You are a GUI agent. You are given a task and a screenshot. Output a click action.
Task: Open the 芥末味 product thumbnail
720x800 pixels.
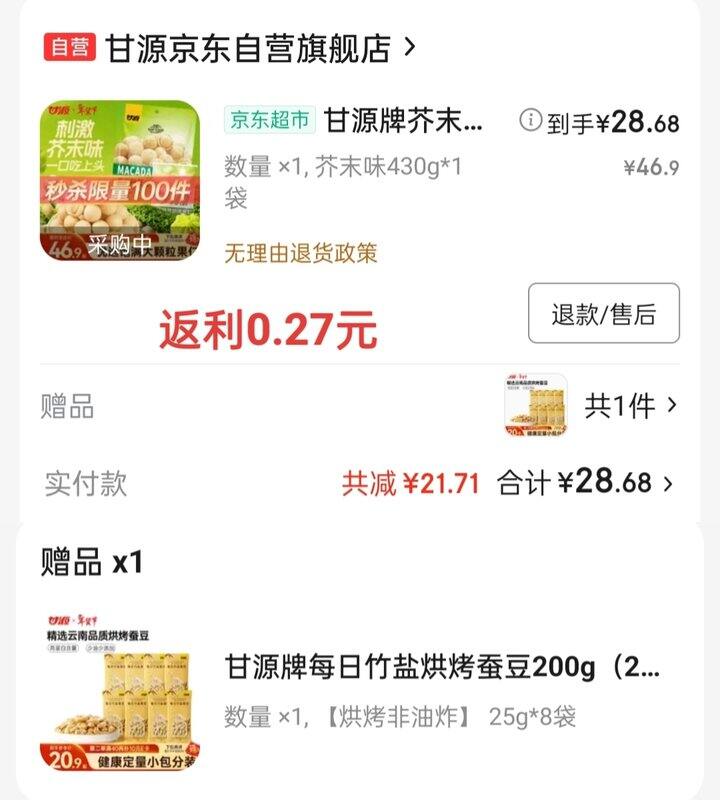(120, 181)
